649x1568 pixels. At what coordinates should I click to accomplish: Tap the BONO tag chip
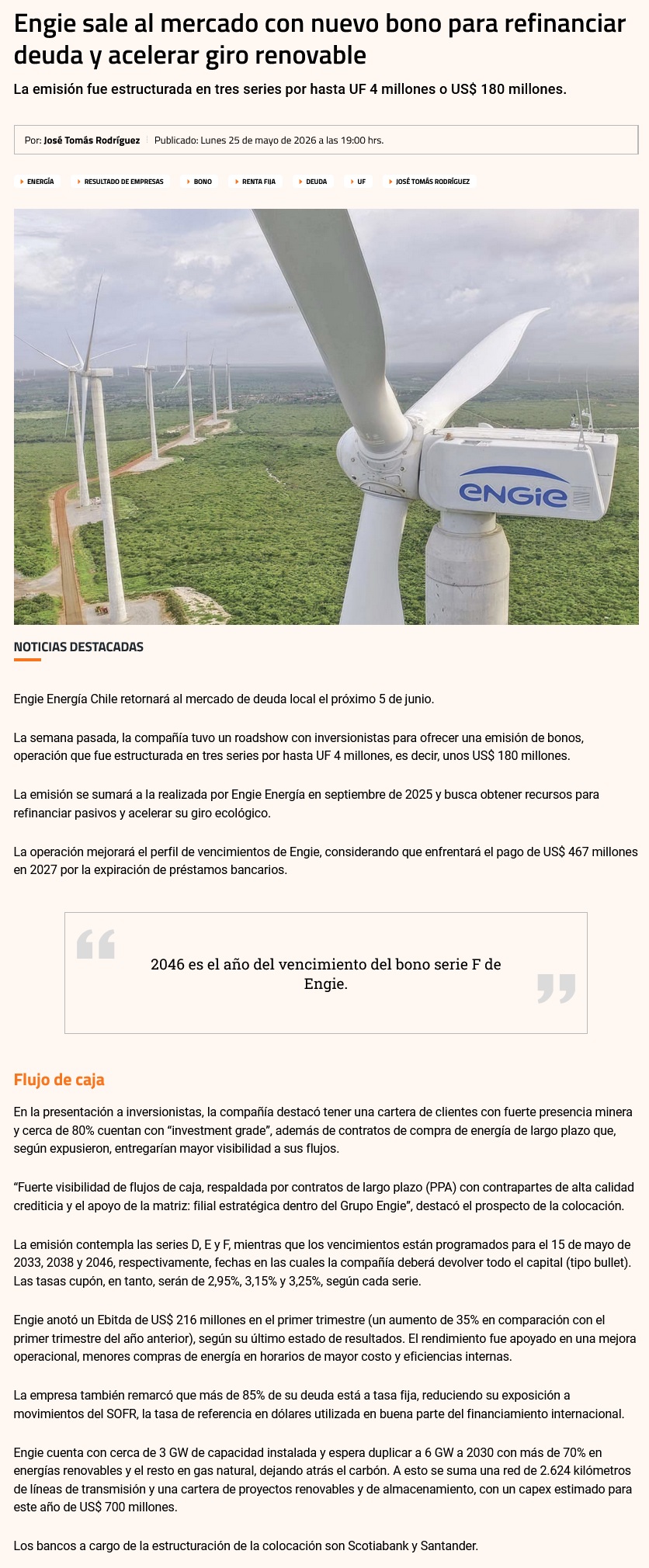(x=199, y=182)
